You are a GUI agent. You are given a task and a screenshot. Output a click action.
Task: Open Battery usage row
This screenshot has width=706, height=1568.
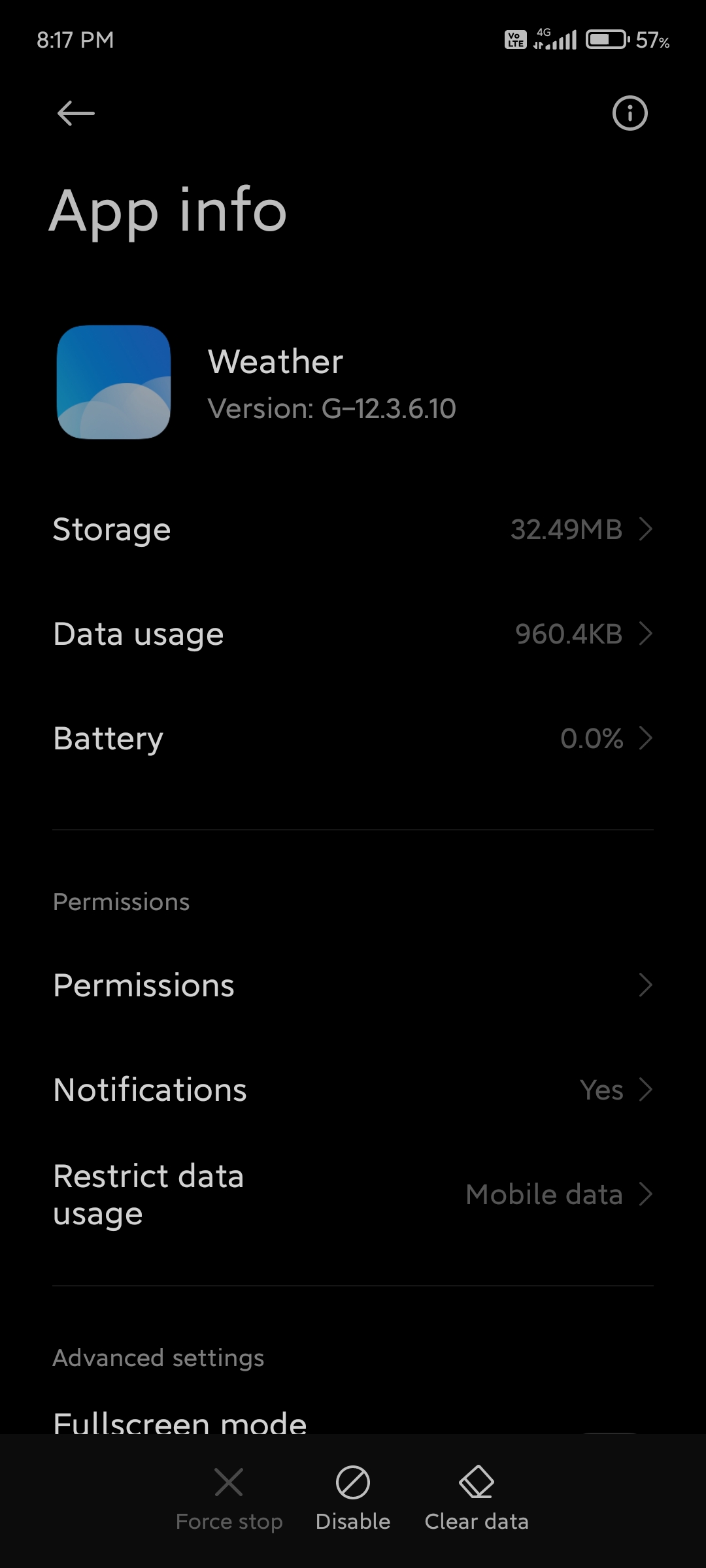[x=353, y=738]
